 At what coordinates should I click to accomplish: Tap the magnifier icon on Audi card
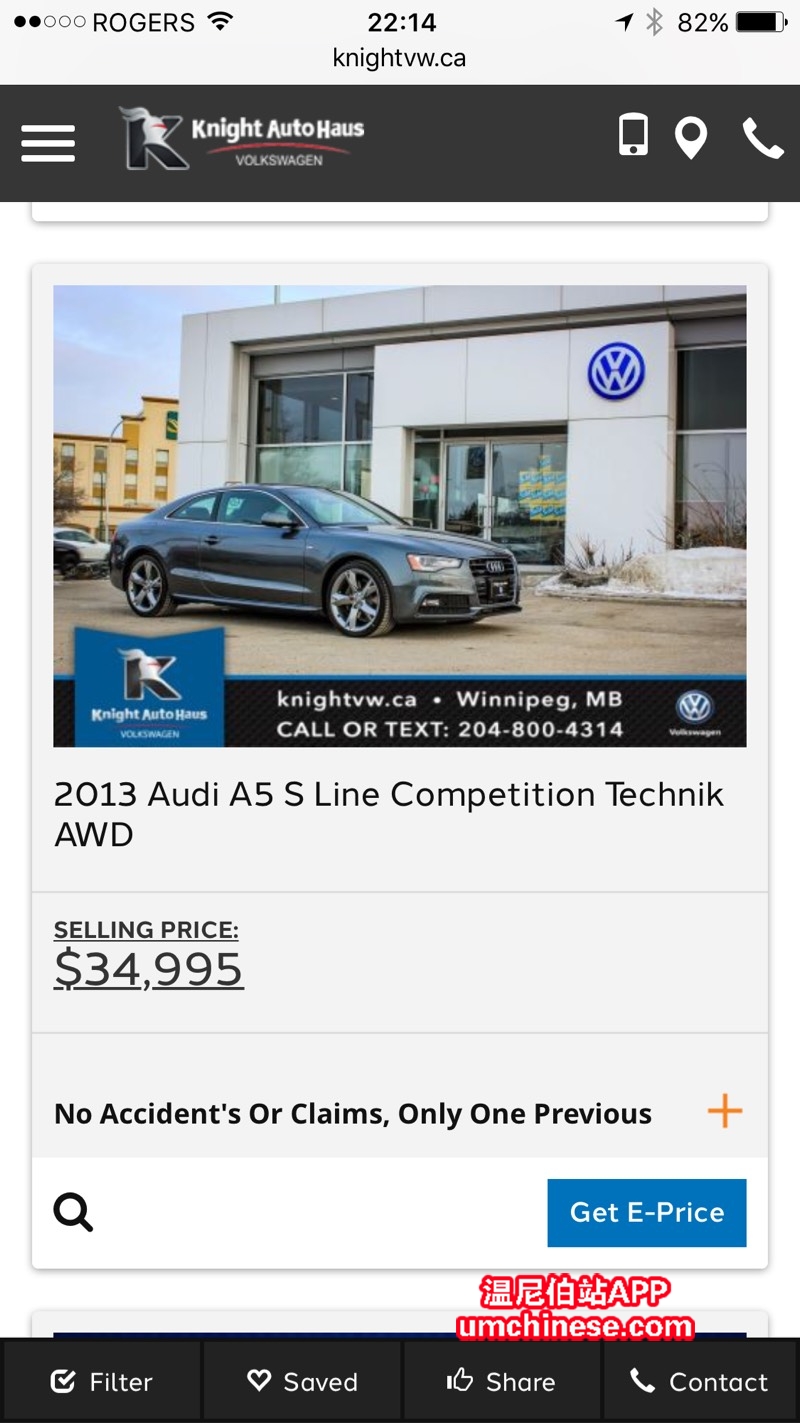click(74, 1212)
